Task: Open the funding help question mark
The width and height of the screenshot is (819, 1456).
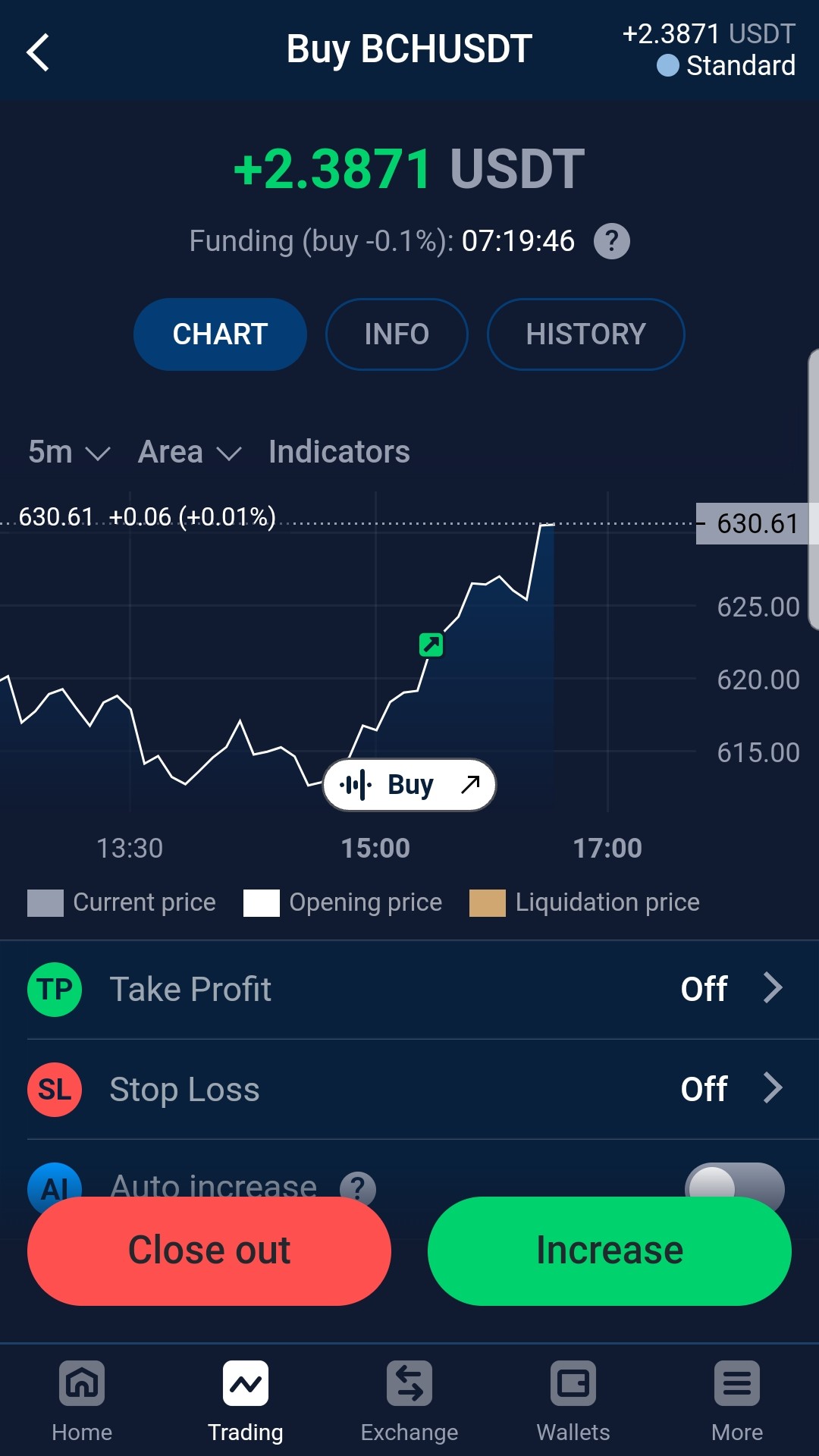Action: [612, 241]
